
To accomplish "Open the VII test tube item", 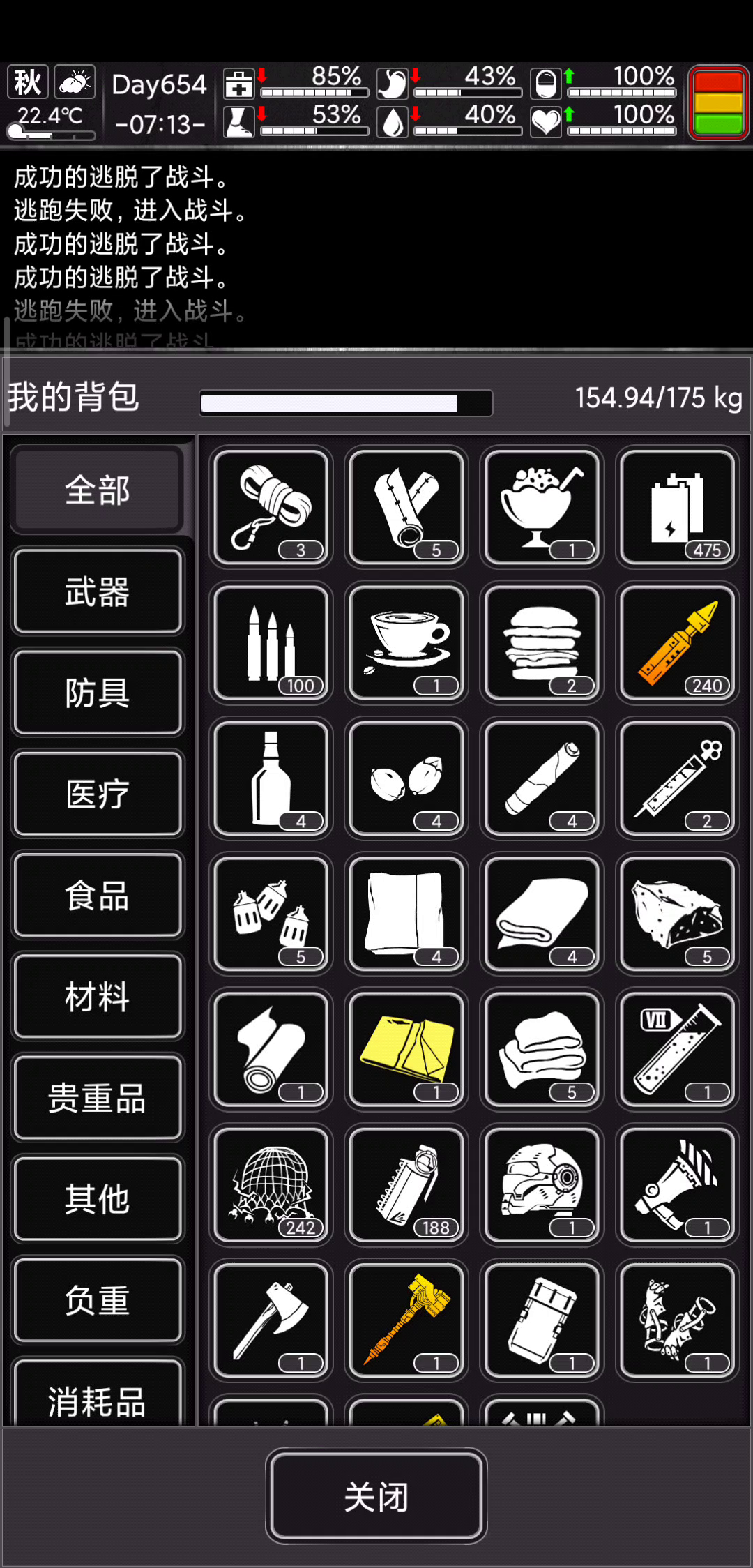I will [x=677, y=1049].
